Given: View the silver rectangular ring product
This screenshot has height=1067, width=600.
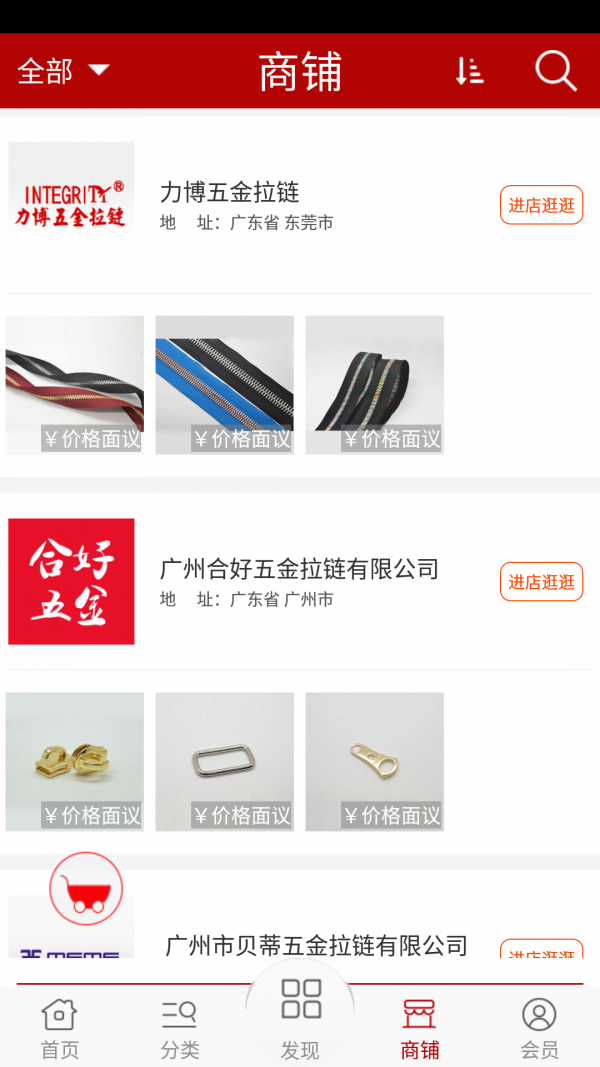Looking at the screenshot, I should click(x=224, y=762).
